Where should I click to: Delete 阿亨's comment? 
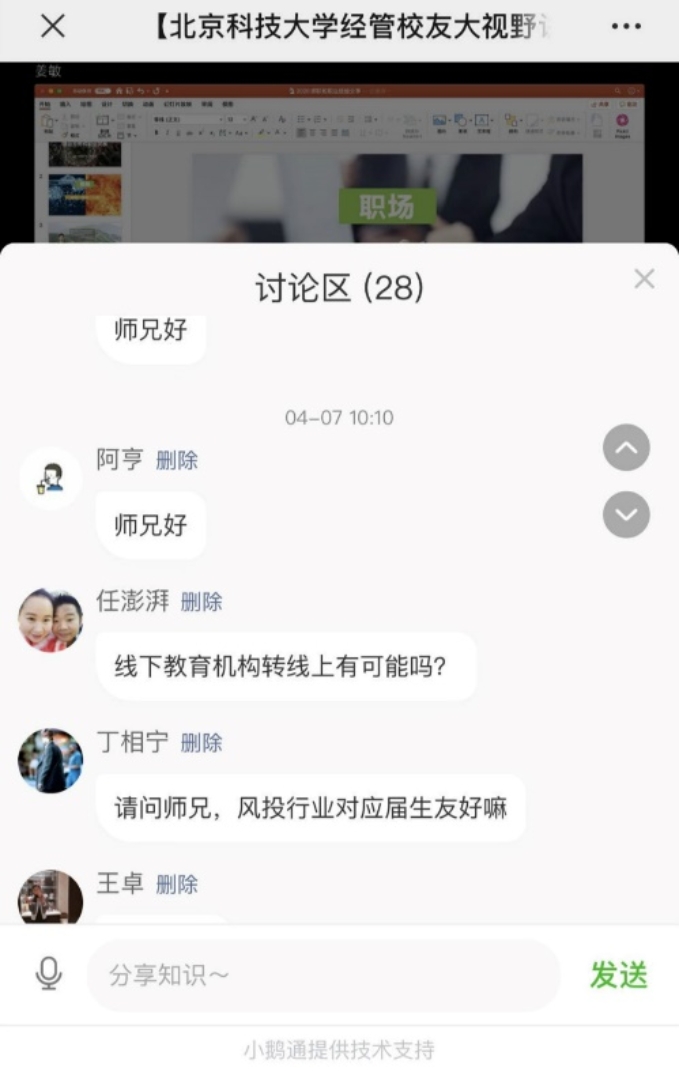(177, 461)
